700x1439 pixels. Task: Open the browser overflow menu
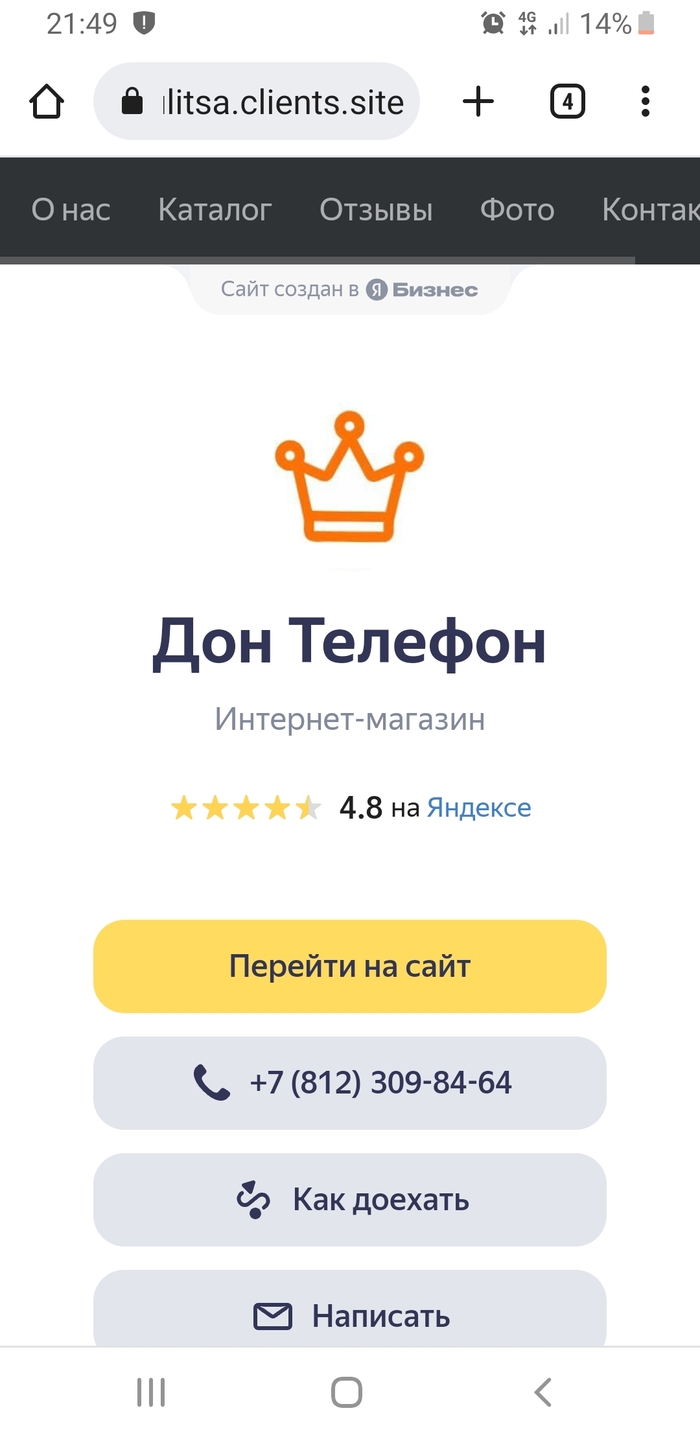[x=645, y=101]
